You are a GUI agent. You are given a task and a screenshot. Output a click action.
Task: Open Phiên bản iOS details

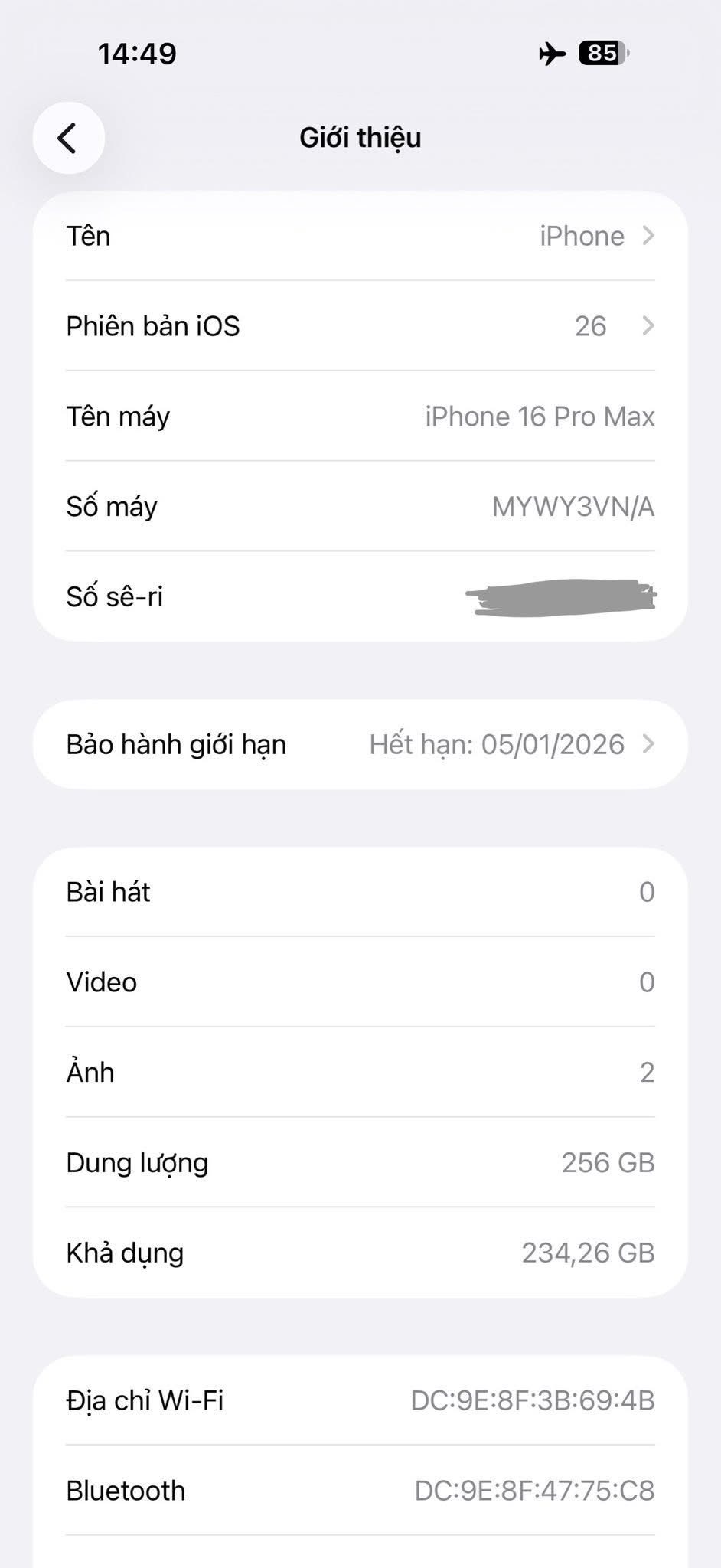coord(360,326)
